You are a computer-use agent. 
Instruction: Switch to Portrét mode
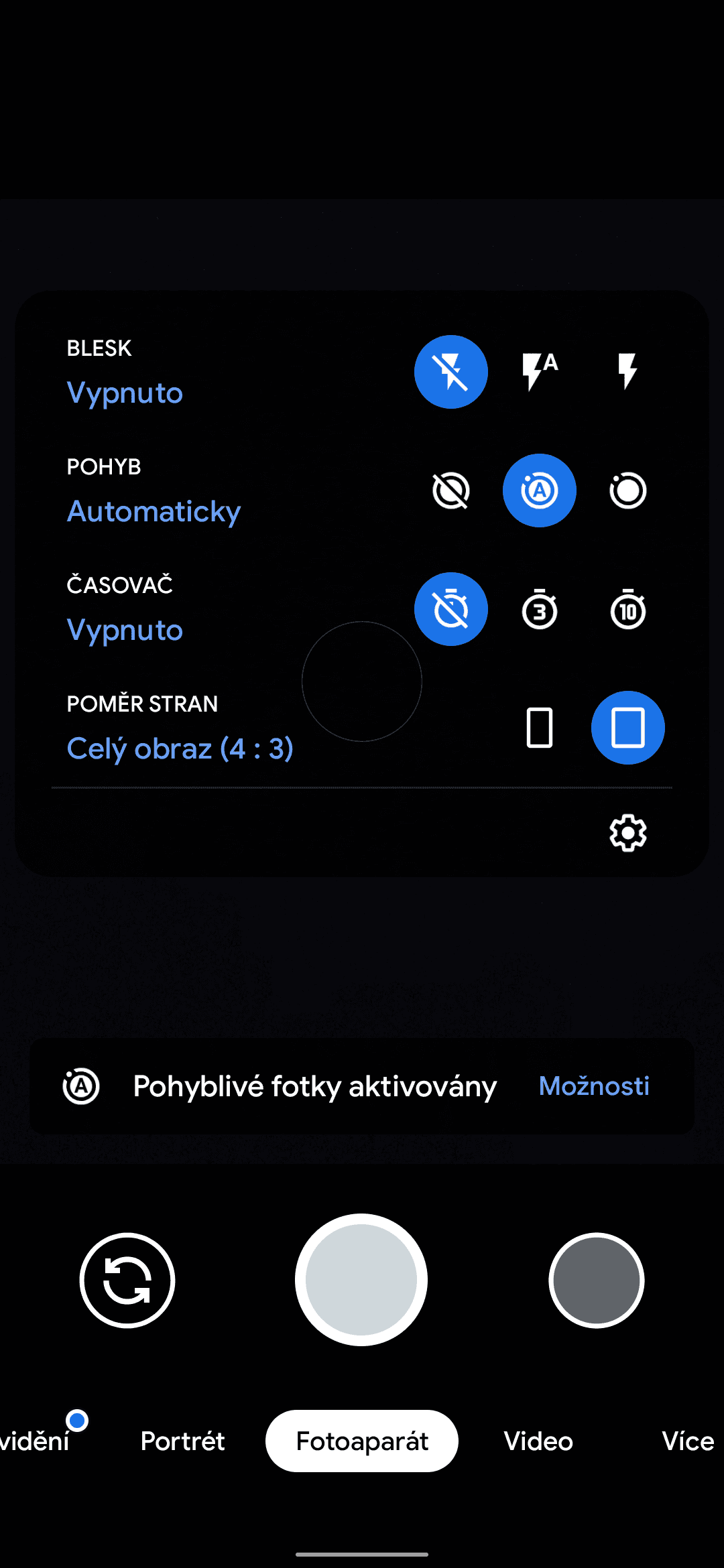click(x=182, y=1441)
